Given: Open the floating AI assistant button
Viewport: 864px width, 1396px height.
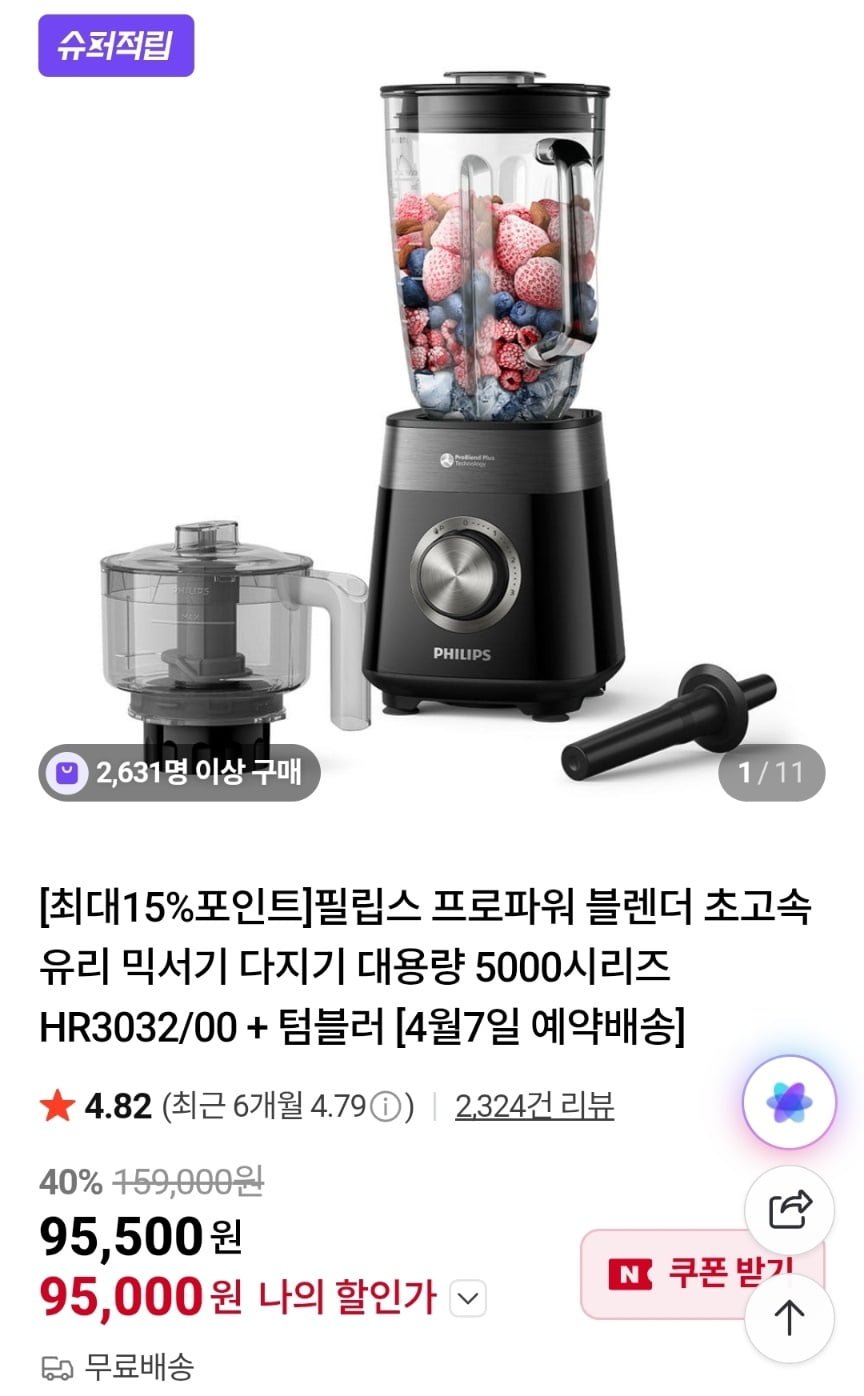Looking at the screenshot, I should pyautogui.click(x=789, y=1103).
